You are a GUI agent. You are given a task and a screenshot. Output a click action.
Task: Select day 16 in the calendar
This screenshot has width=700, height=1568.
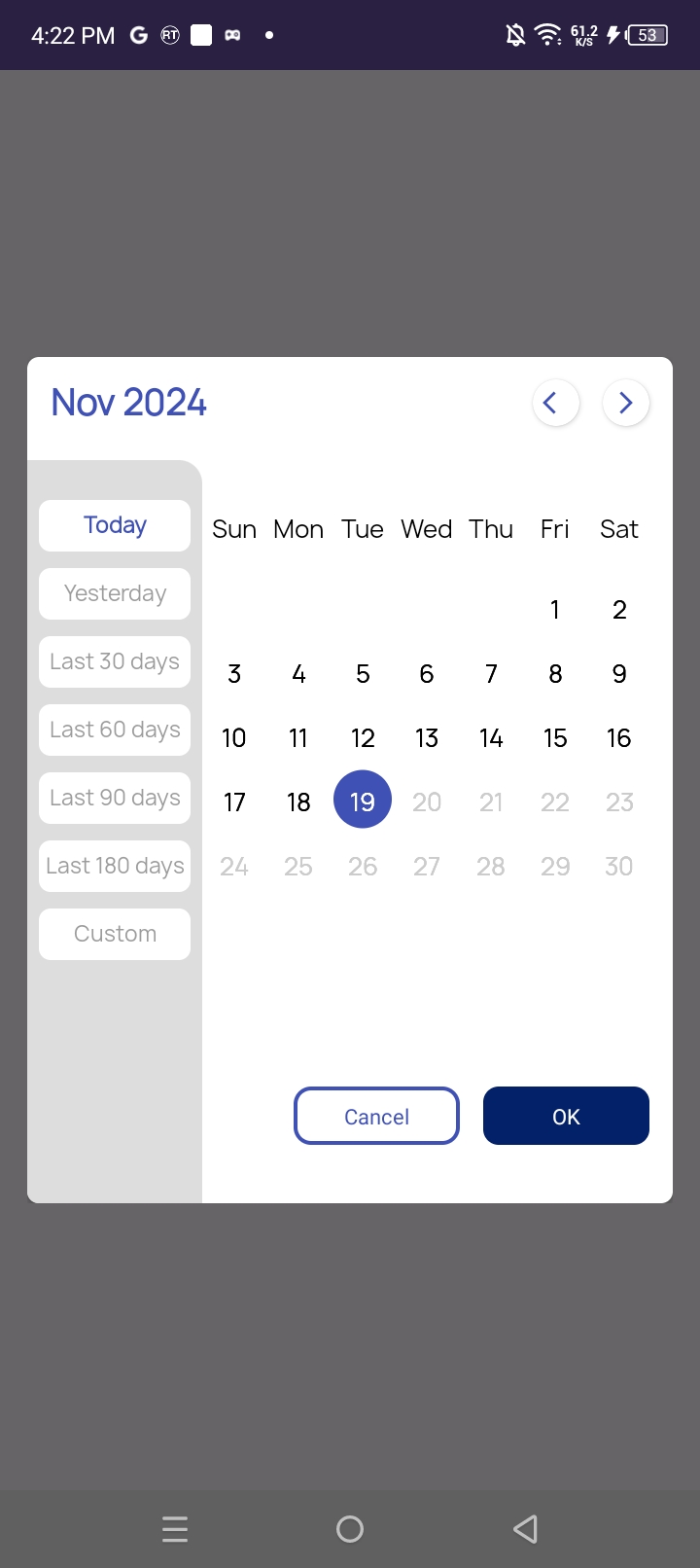coord(619,738)
